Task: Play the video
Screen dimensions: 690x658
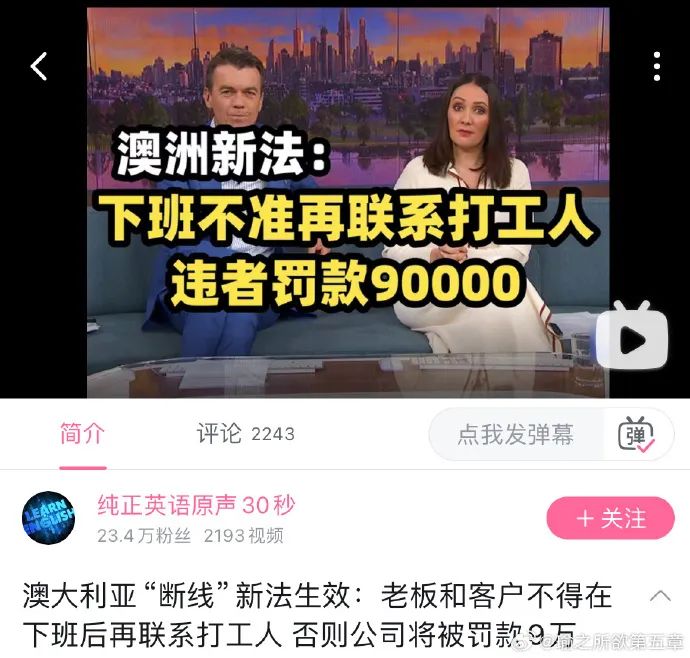Action: tap(633, 341)
